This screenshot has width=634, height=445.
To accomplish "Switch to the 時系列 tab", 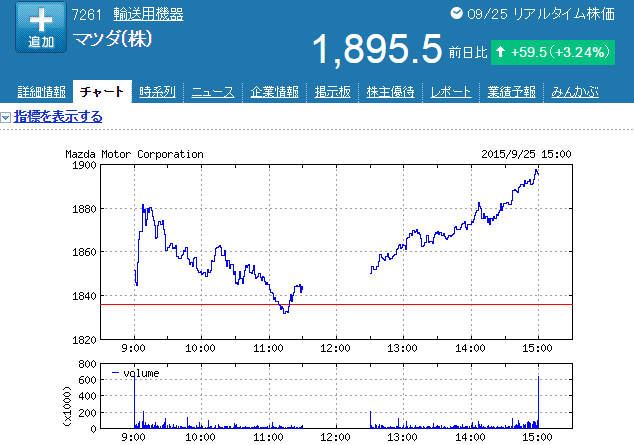I will 157,92.
